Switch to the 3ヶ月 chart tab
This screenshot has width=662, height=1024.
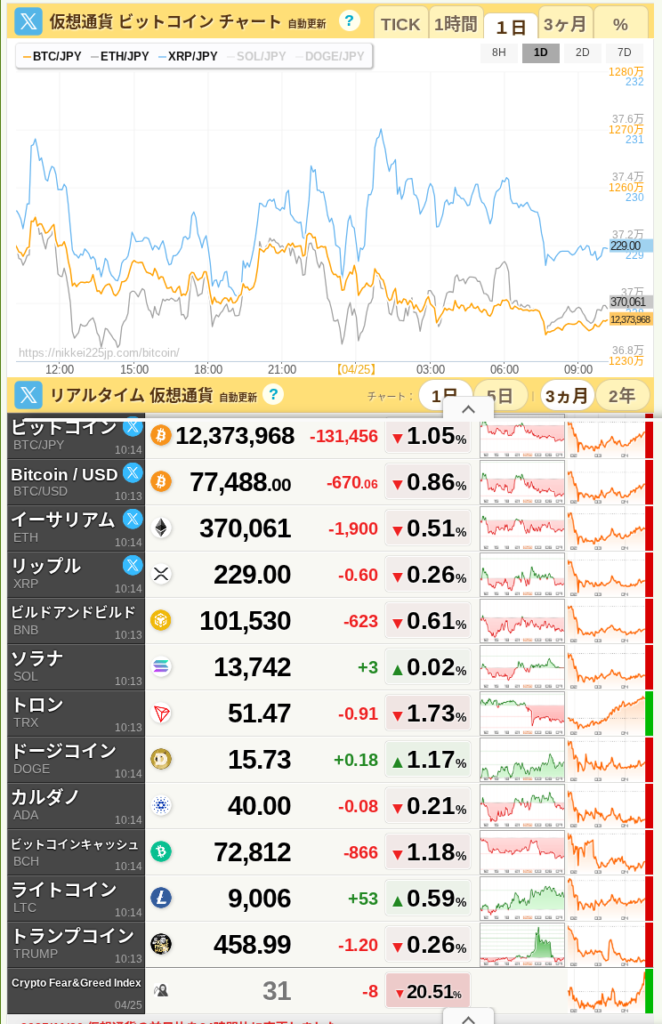pyautogui.click(x=564, y=24)
